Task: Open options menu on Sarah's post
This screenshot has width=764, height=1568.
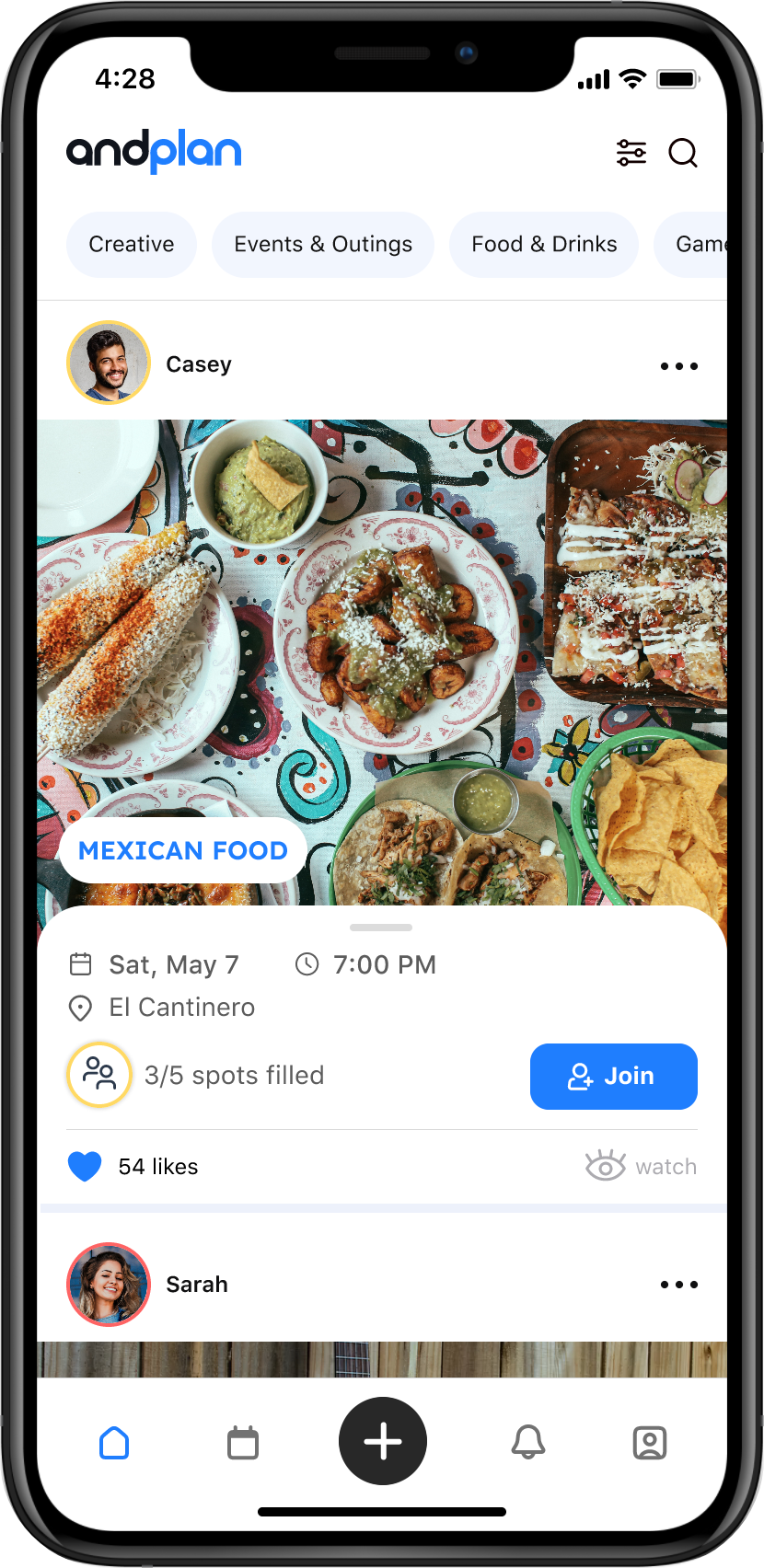Action: coord(679,1285)
